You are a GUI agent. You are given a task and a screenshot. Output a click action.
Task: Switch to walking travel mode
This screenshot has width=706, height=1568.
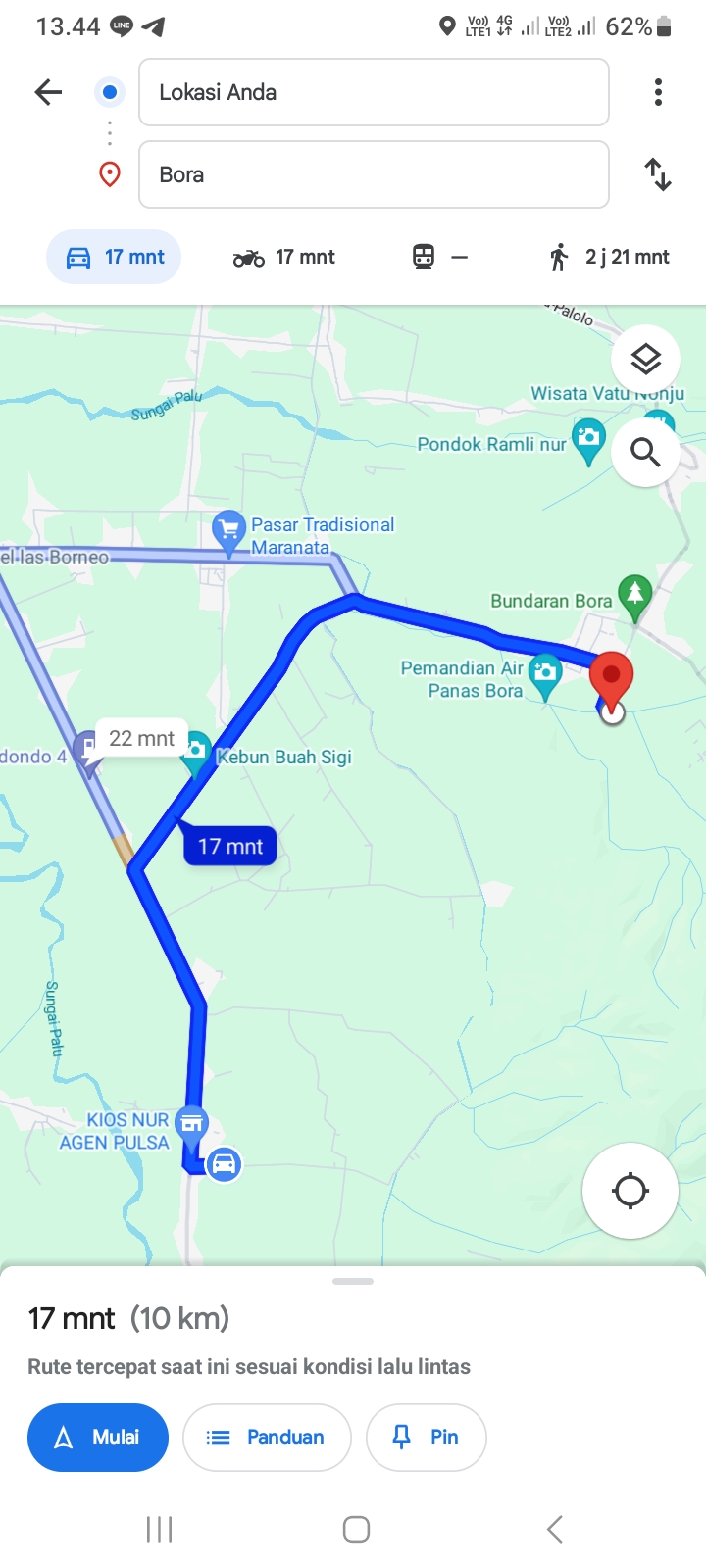[x=608, y=257]
